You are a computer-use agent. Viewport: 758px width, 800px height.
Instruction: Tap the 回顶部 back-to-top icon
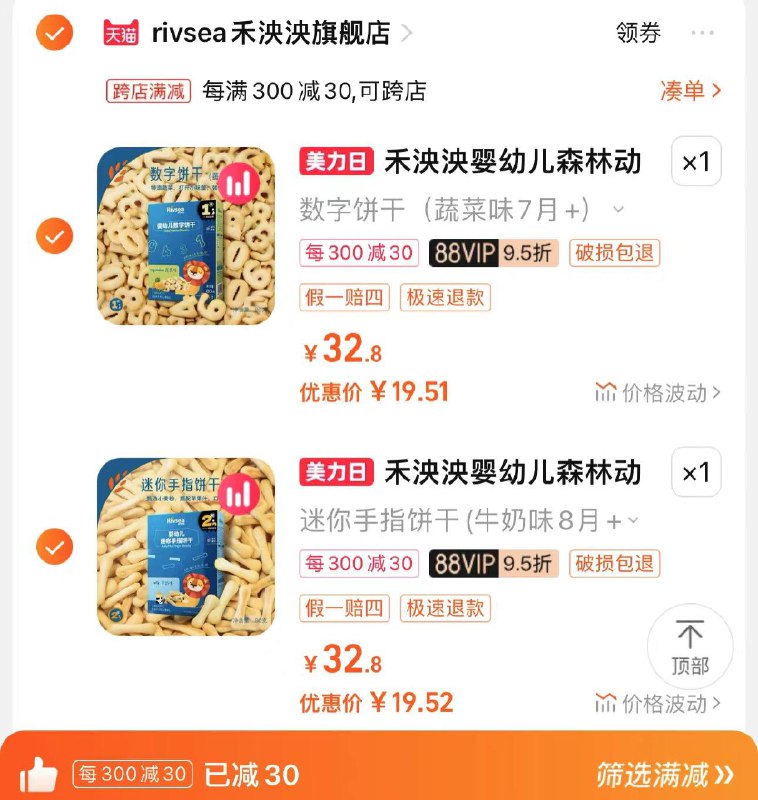(x=690, y=648)
